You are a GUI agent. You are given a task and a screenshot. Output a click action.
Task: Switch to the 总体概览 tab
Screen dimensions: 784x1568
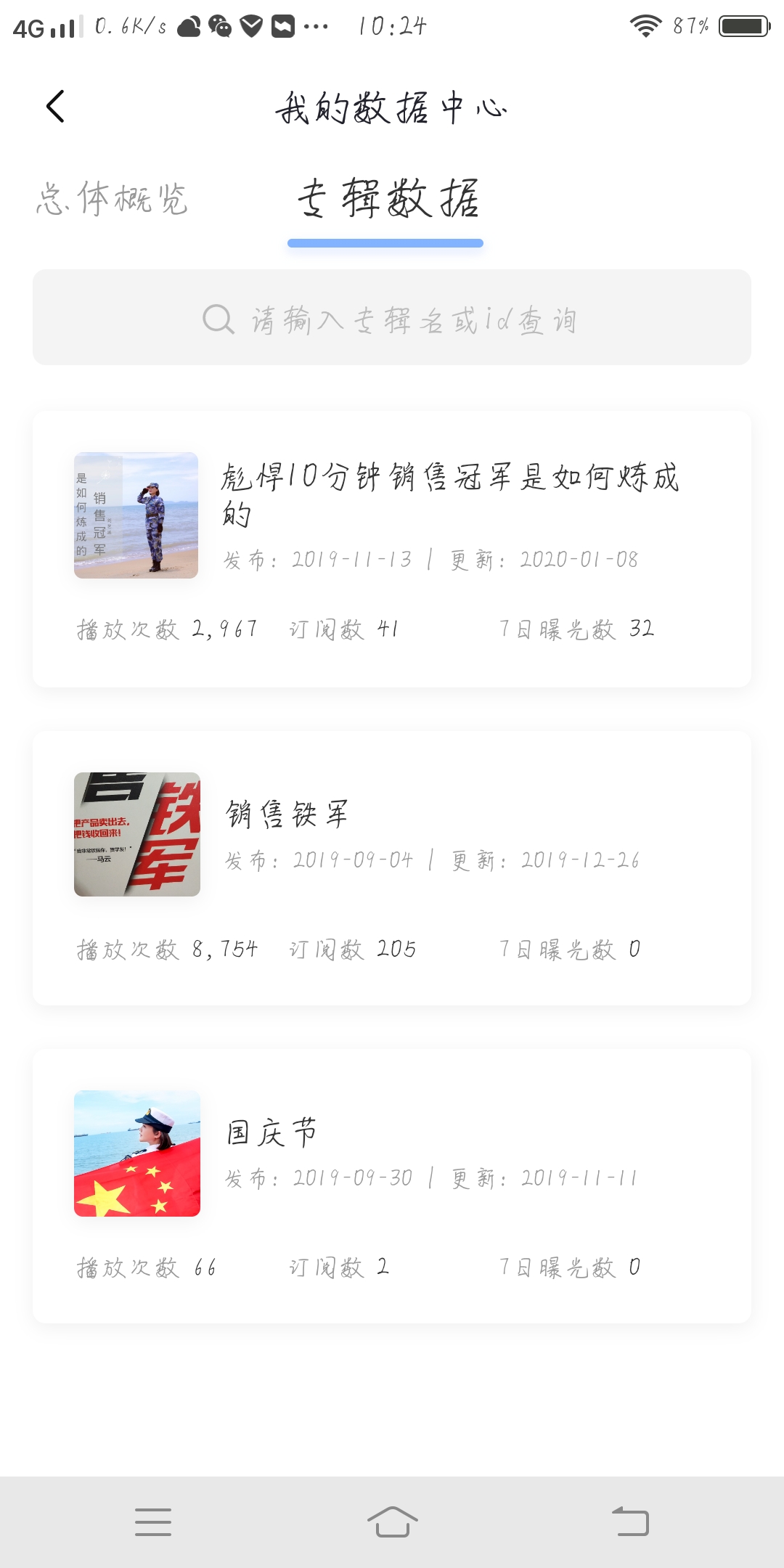(x=112, y=199)
